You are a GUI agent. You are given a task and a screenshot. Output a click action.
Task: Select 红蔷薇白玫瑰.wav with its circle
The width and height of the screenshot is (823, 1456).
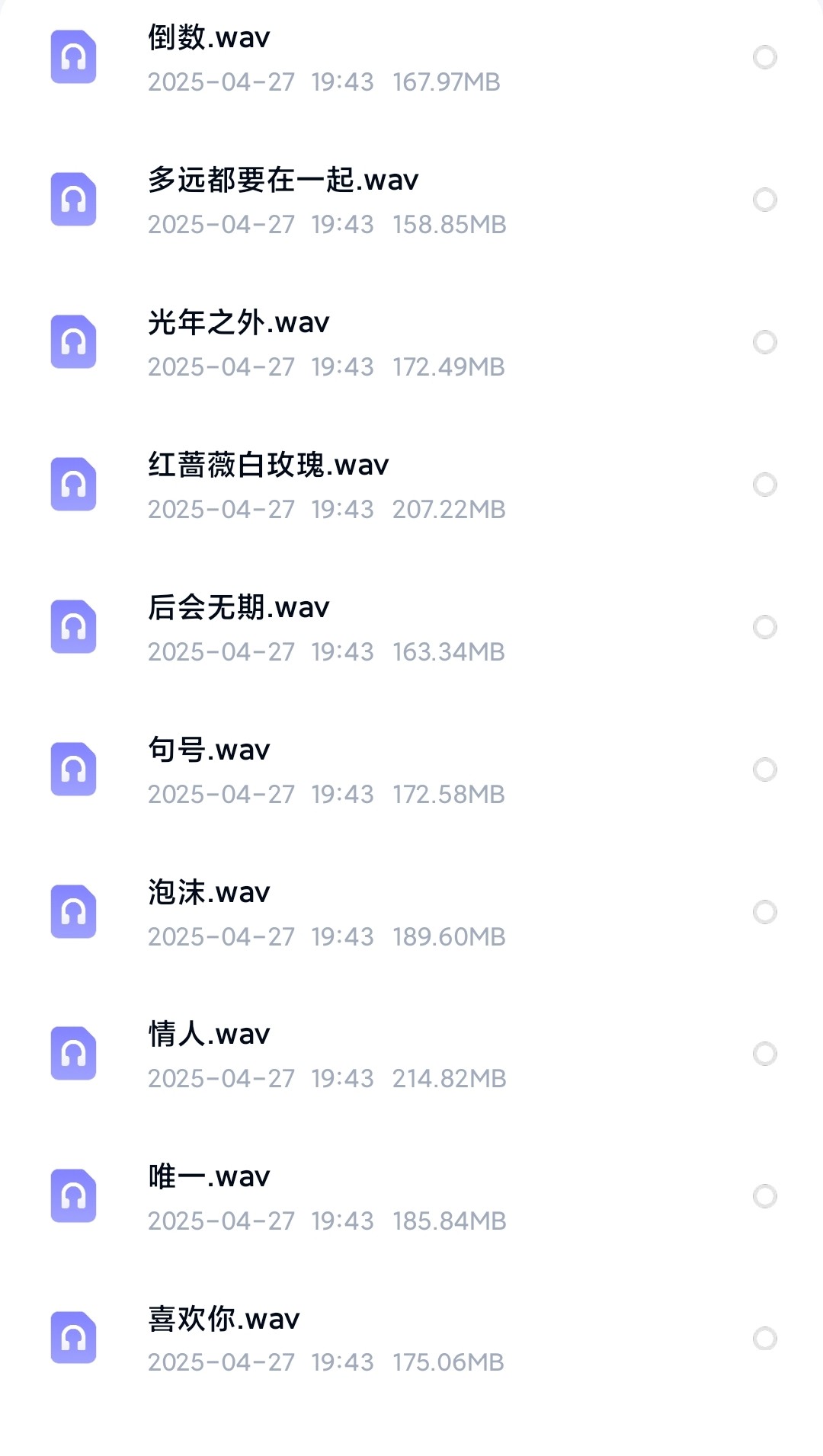point(764,485)
